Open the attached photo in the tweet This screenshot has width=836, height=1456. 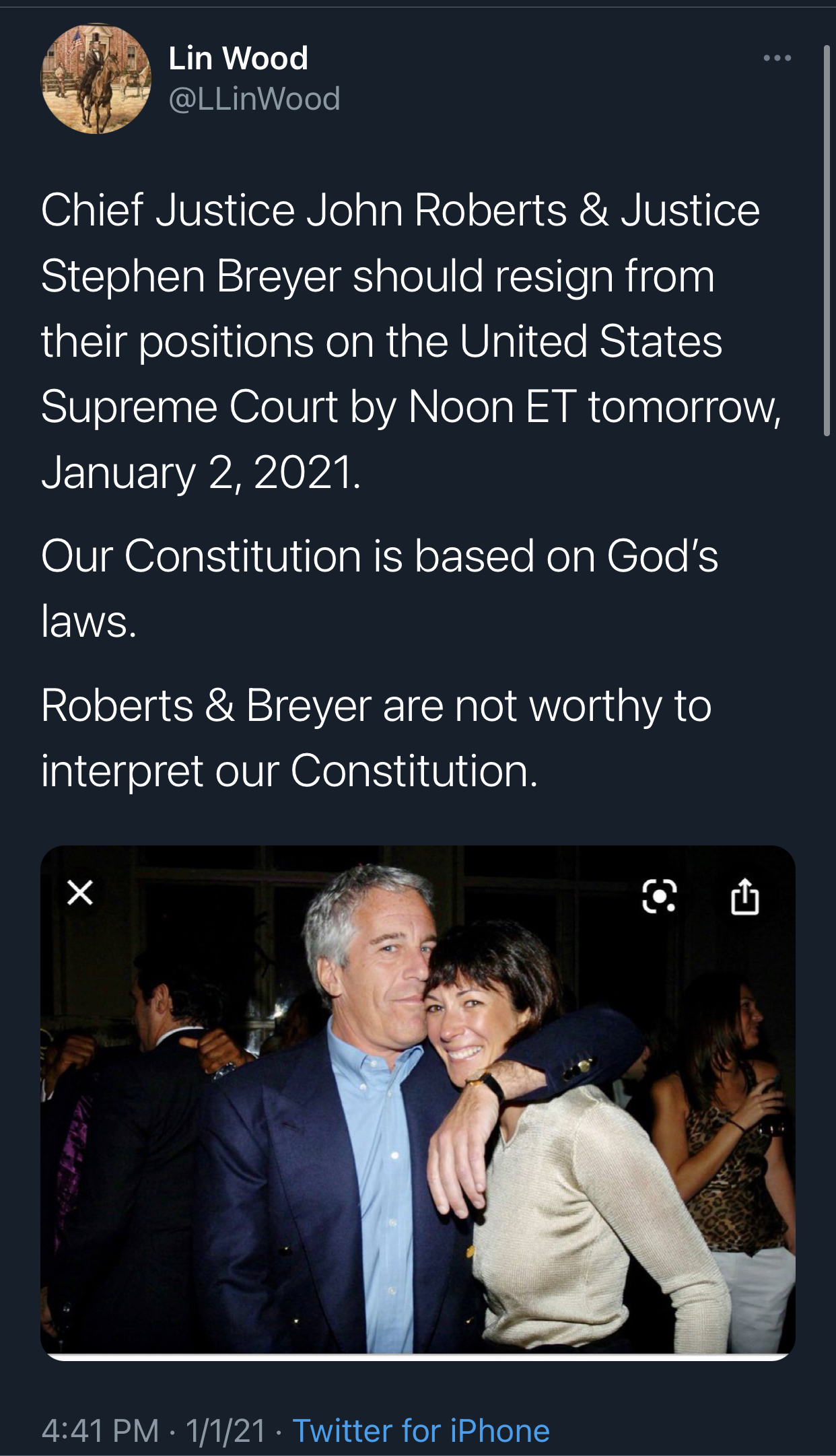(x=417, y=1103)
